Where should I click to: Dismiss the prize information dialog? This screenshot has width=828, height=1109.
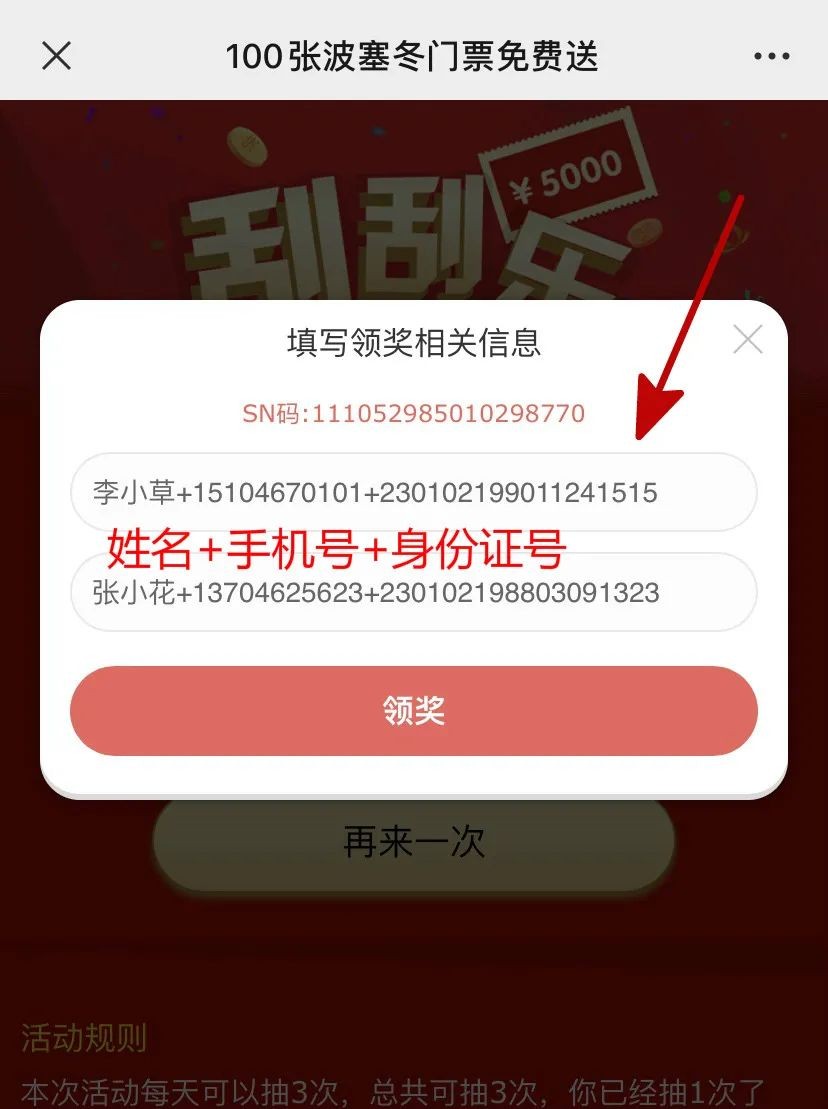pyautogui.click(x=747, y=340)
